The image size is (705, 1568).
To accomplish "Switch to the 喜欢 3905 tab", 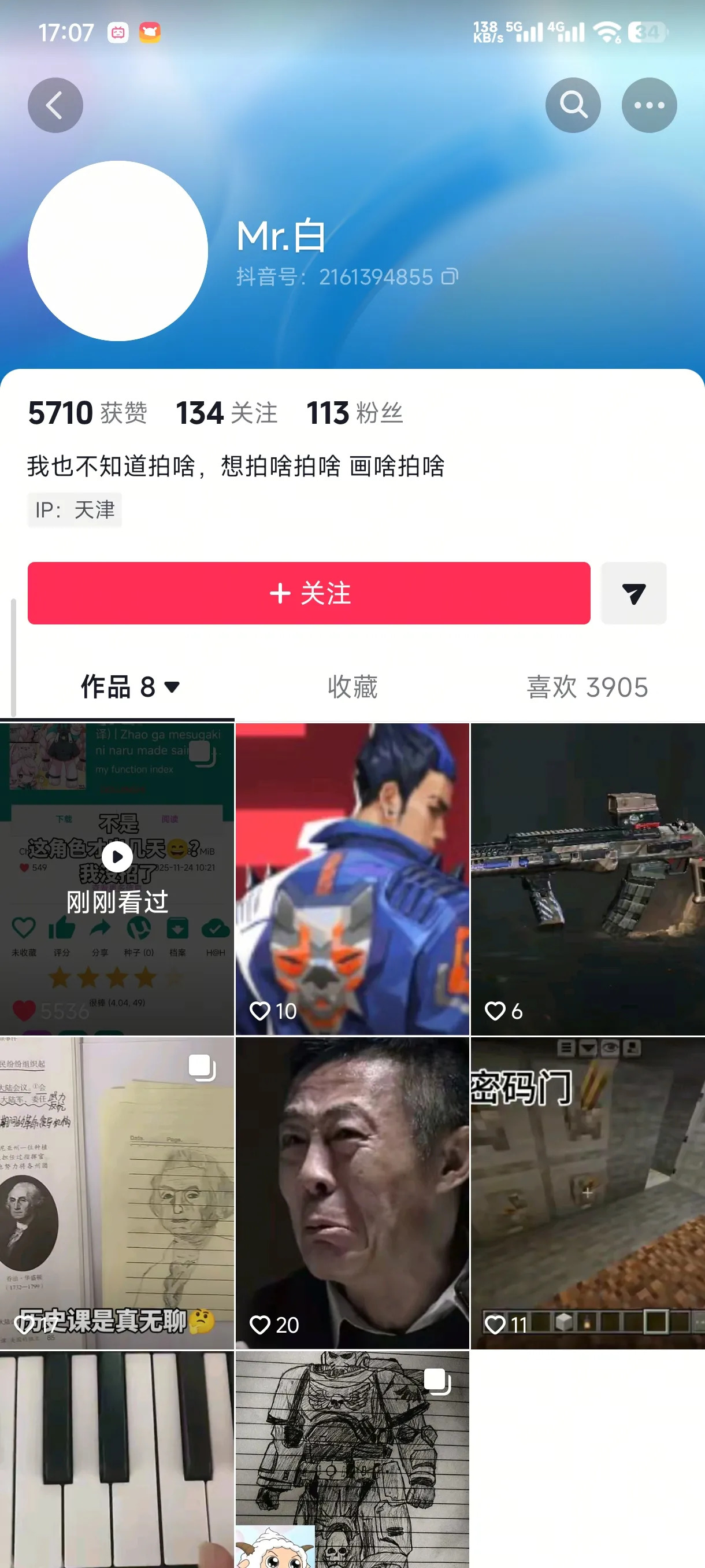I will coord(587,687).
